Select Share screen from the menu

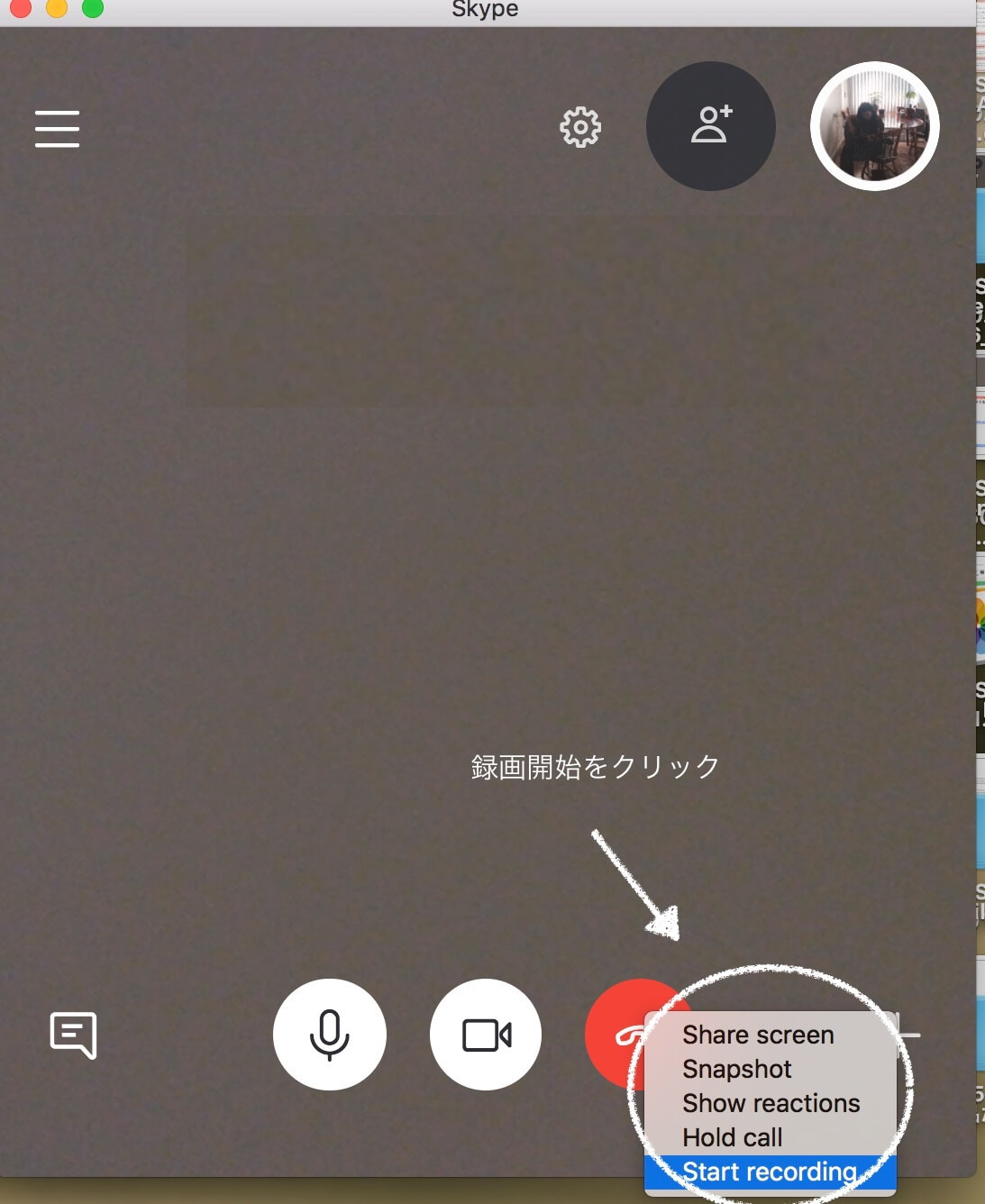(758, 1035)
